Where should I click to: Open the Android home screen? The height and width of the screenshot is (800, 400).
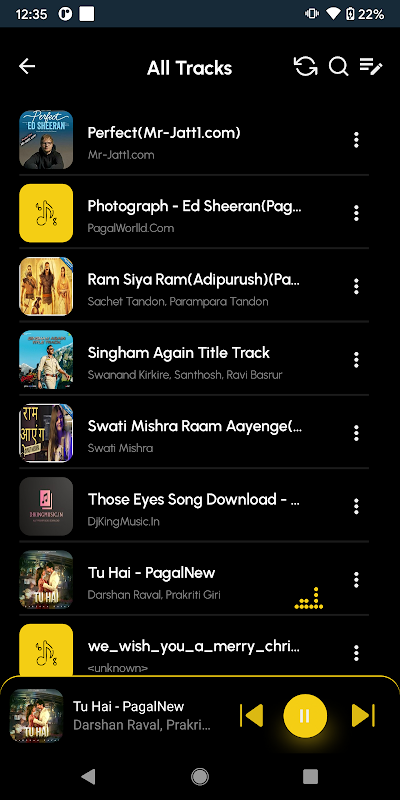click(199, 777)
